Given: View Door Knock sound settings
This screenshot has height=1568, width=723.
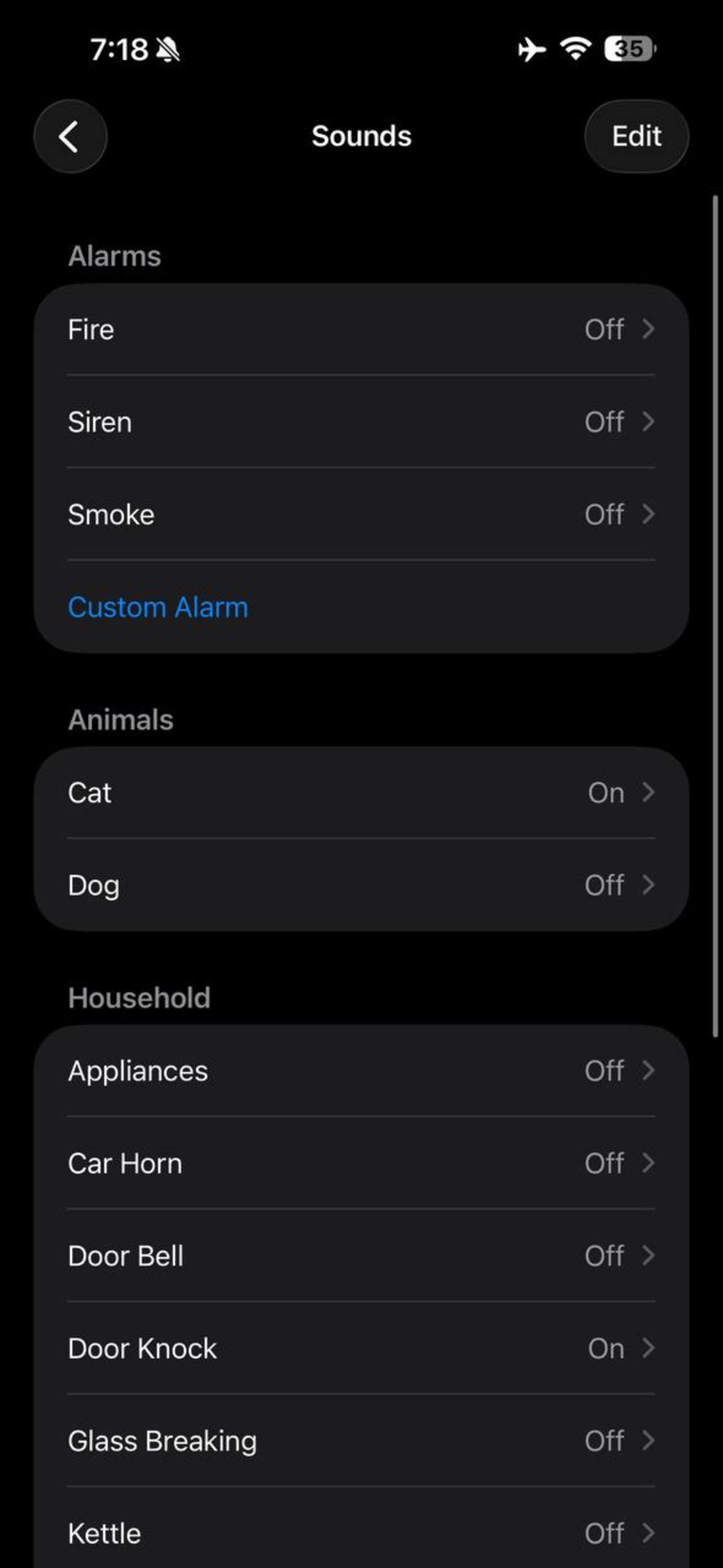Looking at the screenshot, I should tap(361, 1348).
